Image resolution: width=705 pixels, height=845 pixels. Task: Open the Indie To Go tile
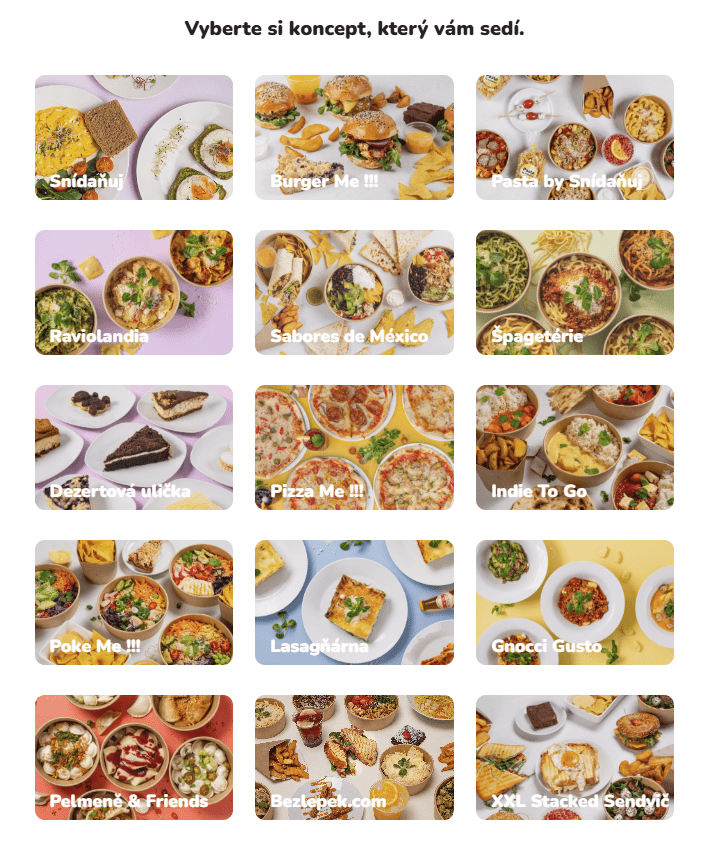574,448
